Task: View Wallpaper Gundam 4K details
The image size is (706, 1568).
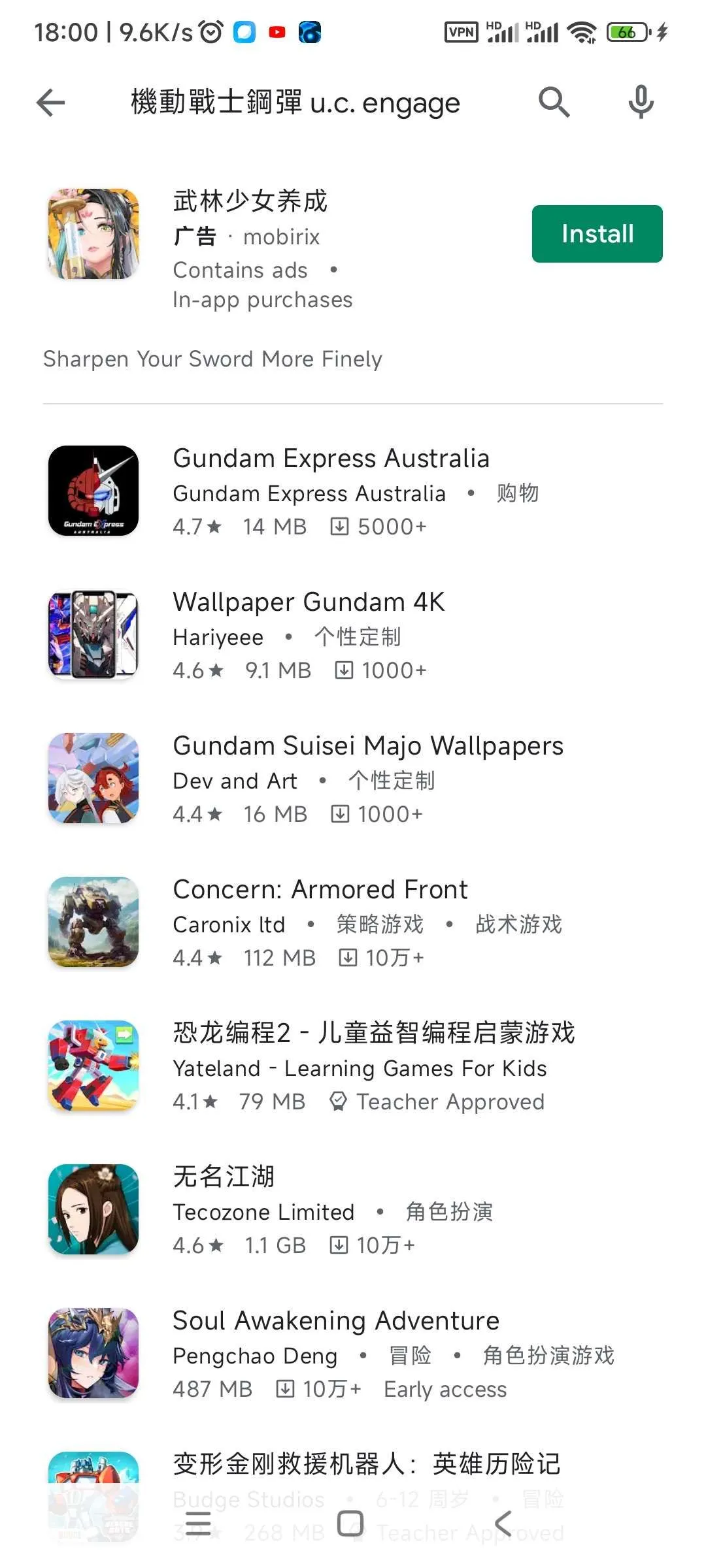Action: [309, 635]
